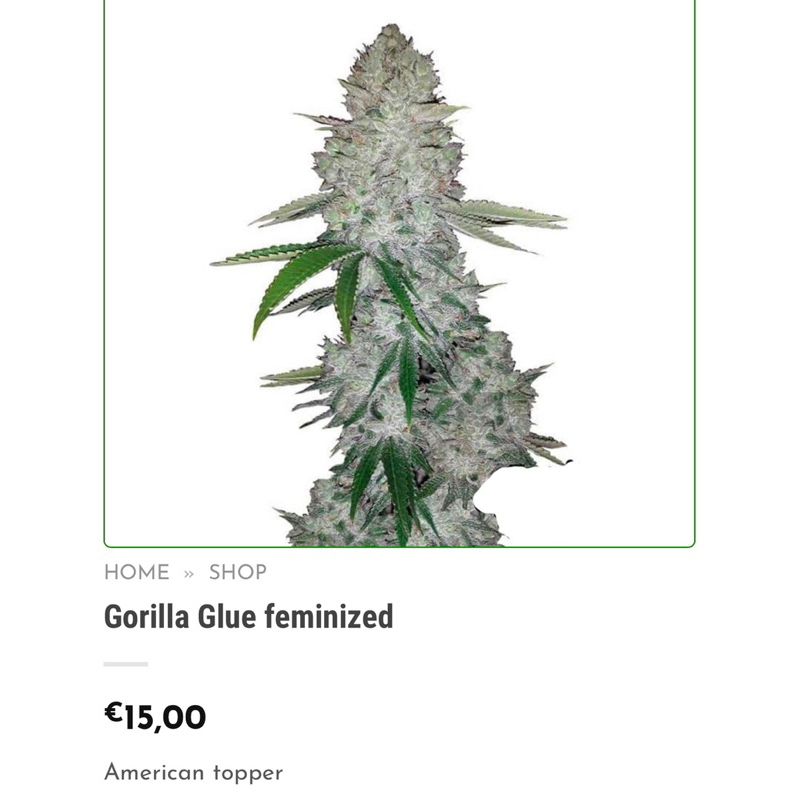Go to the HOME breadcrumb link
This screenshot has height=800, width=800.
[137, 573]
